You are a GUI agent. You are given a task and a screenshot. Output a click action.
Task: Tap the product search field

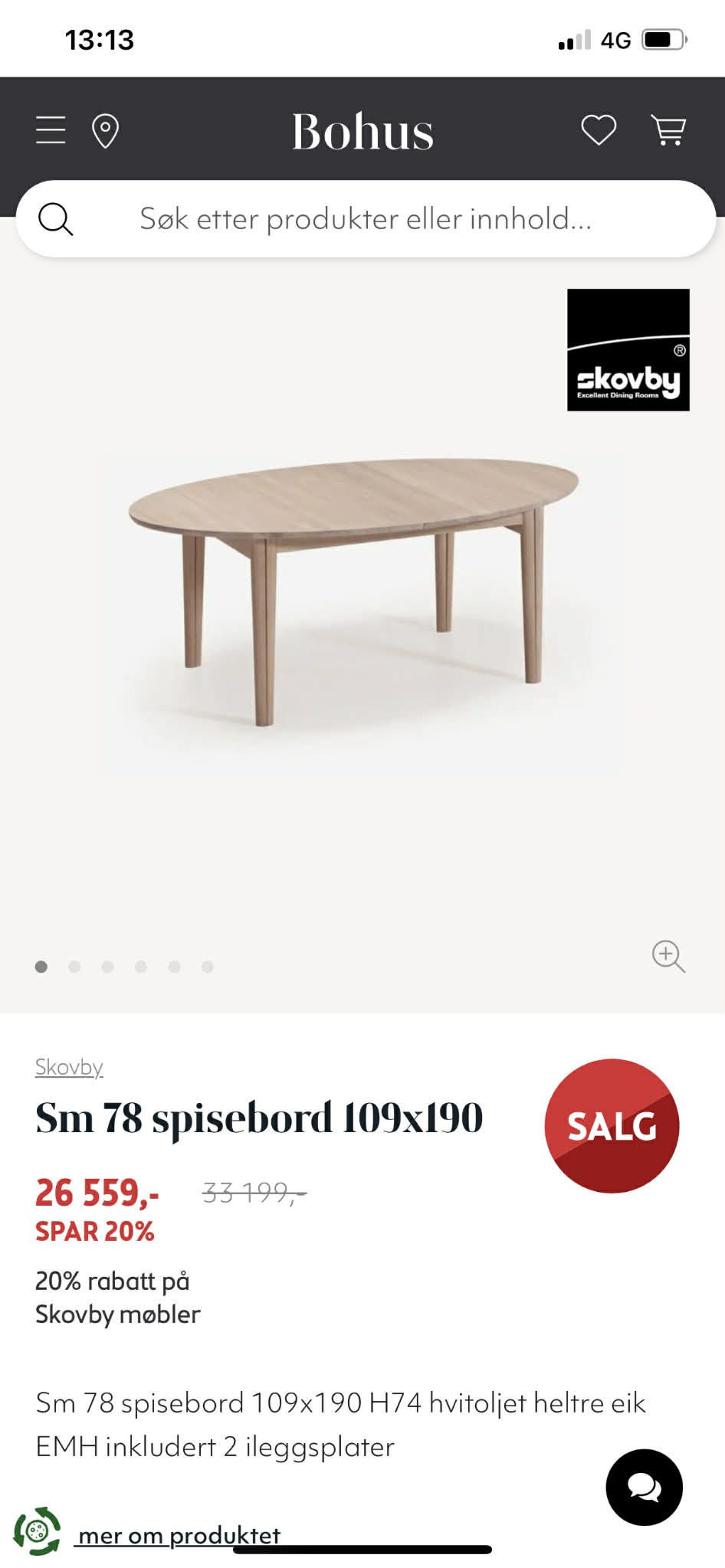coord(366,219)
